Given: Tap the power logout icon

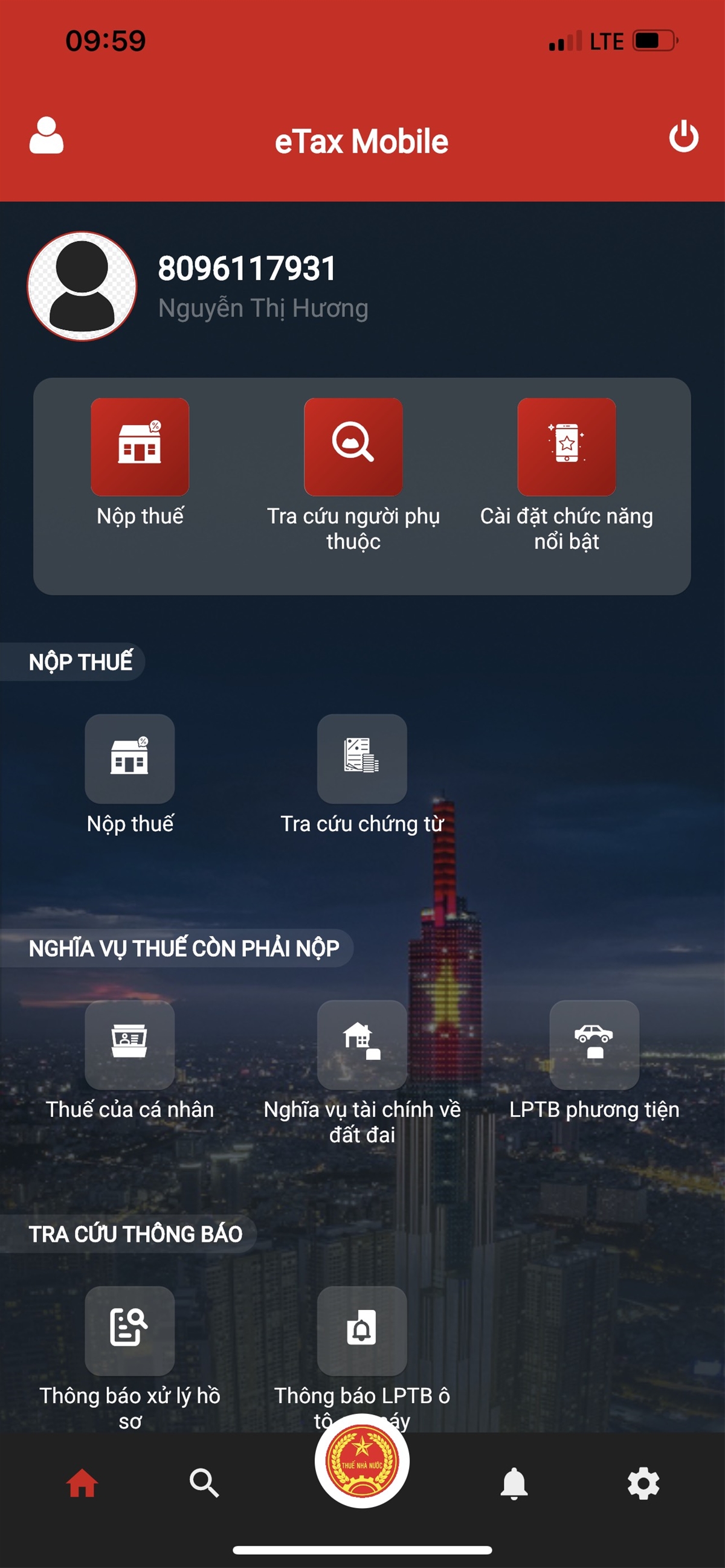Looking at the screenshot, I should pos(683,136).
